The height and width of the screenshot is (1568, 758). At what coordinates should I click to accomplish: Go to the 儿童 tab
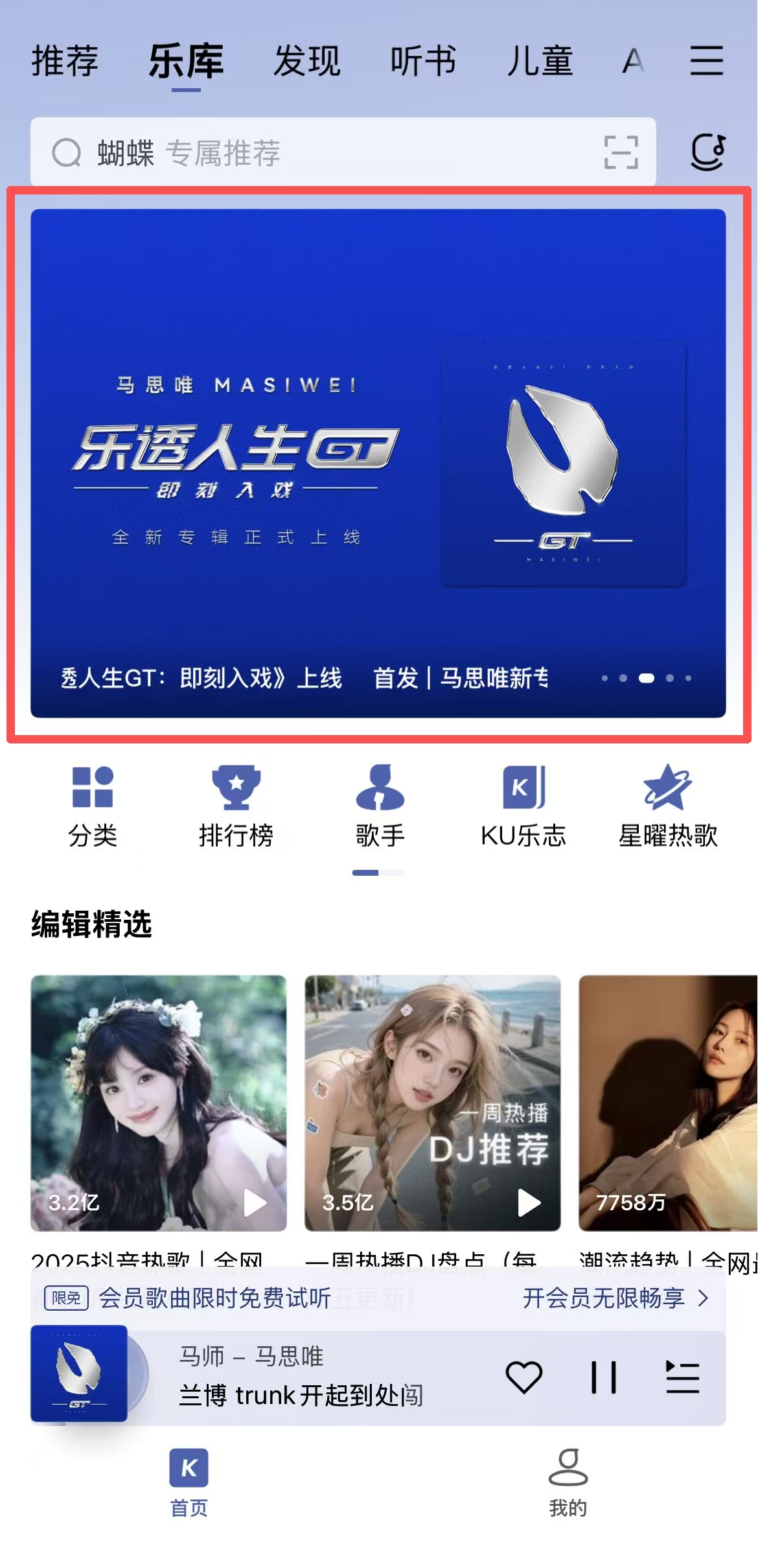coord(540,62)
